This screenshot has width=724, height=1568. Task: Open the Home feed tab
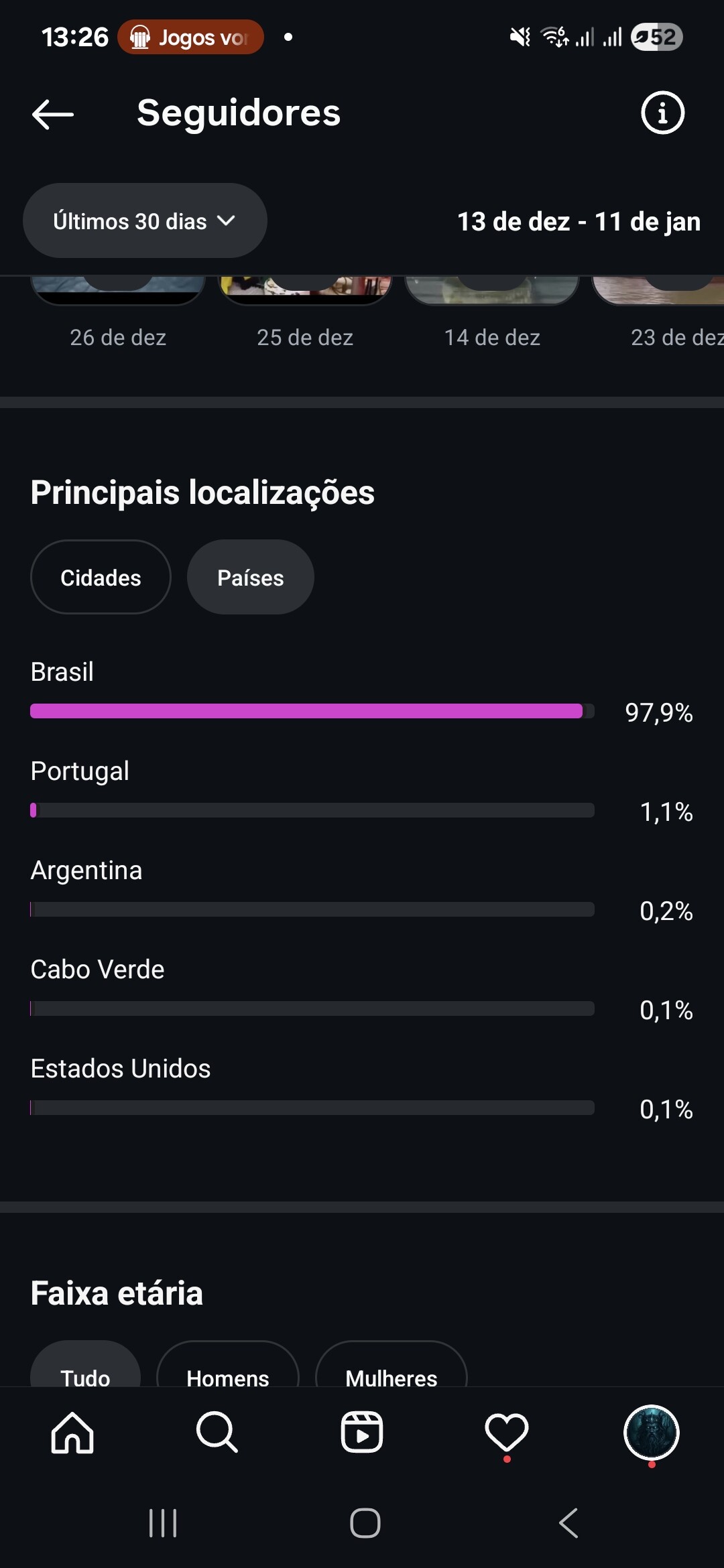[72, 1432]
